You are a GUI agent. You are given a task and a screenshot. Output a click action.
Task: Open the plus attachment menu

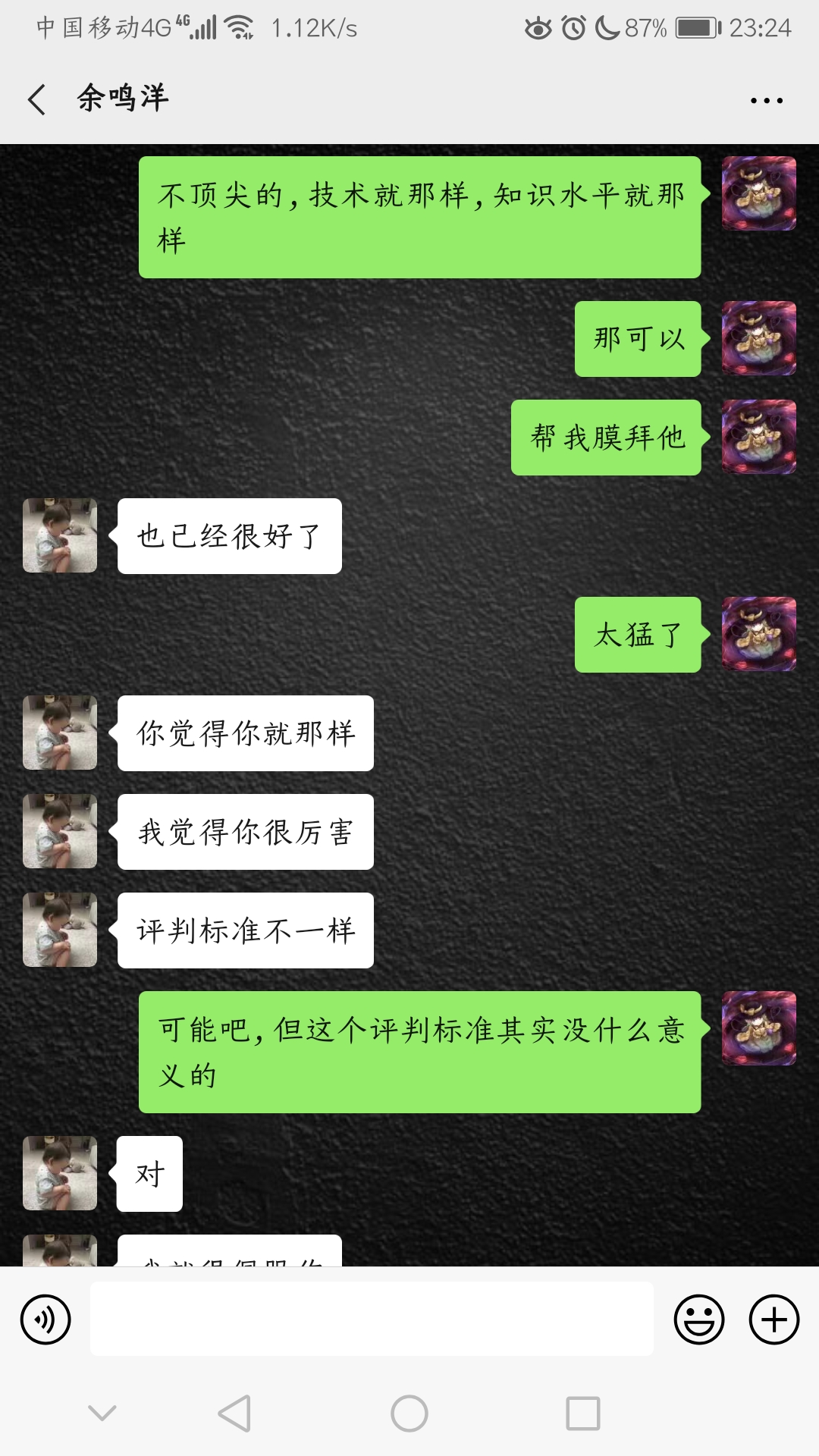click(773, 1319)
